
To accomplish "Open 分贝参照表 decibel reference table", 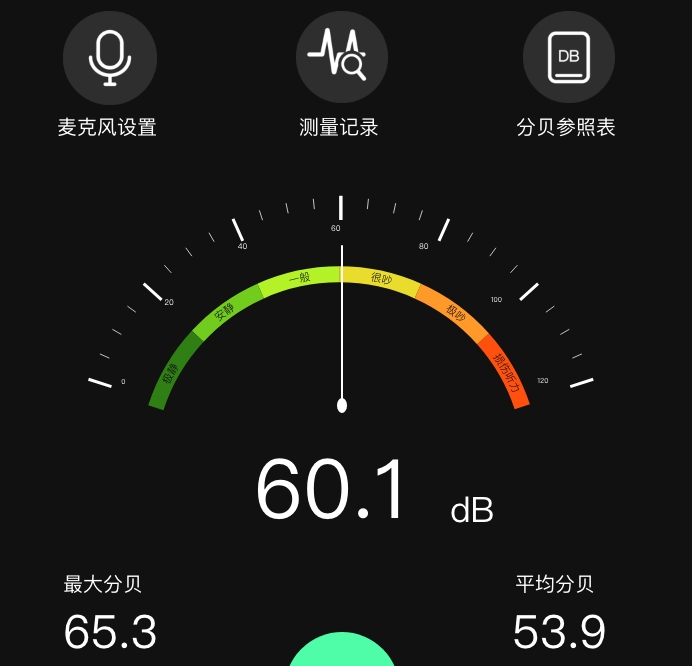I will tap(568, 57).
